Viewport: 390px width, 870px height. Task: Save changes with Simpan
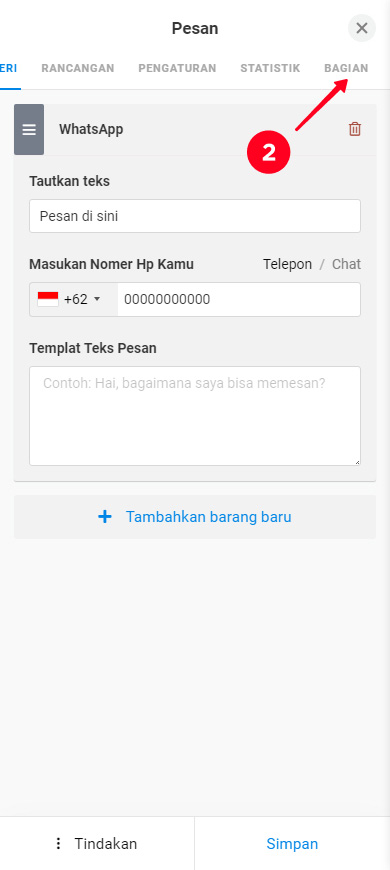point(292,843)
